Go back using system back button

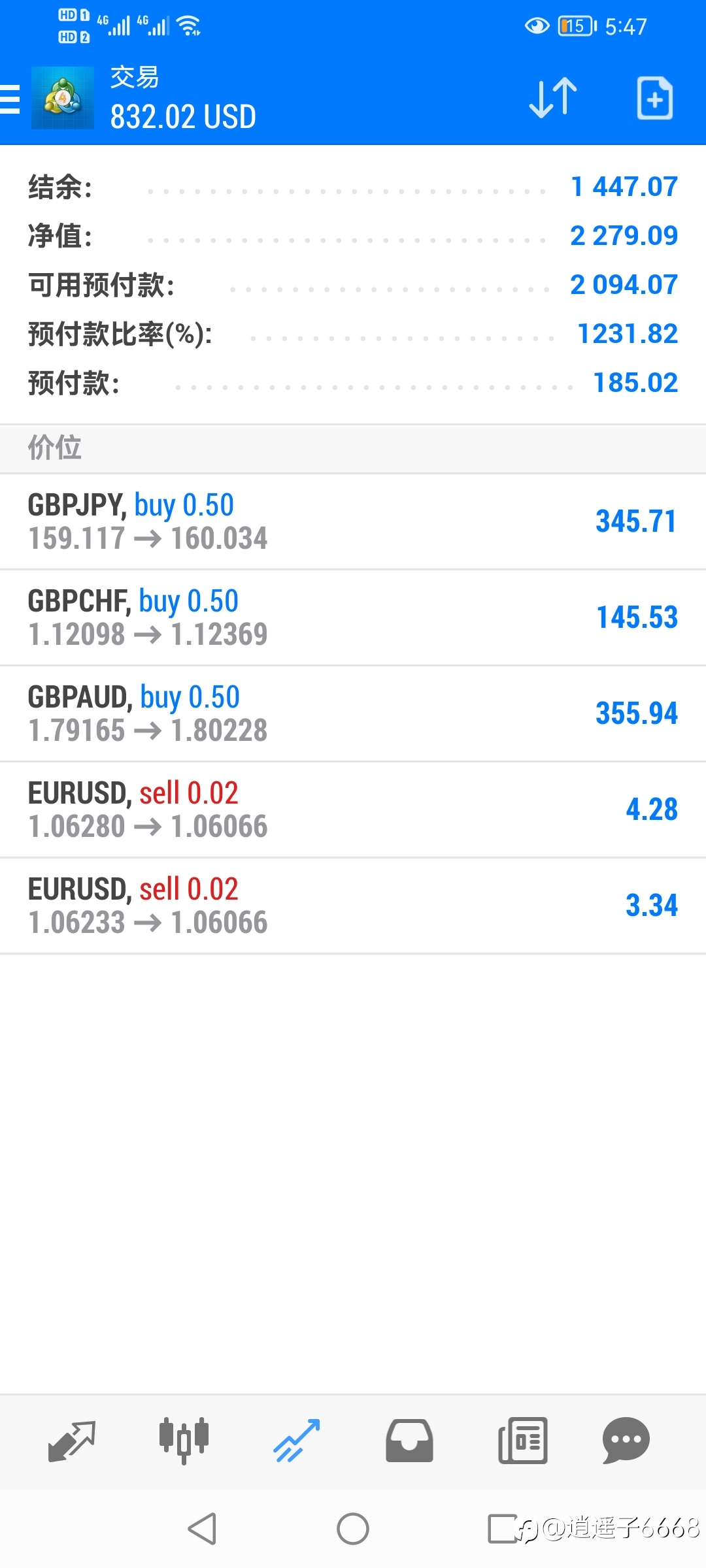click(202, 1529)
